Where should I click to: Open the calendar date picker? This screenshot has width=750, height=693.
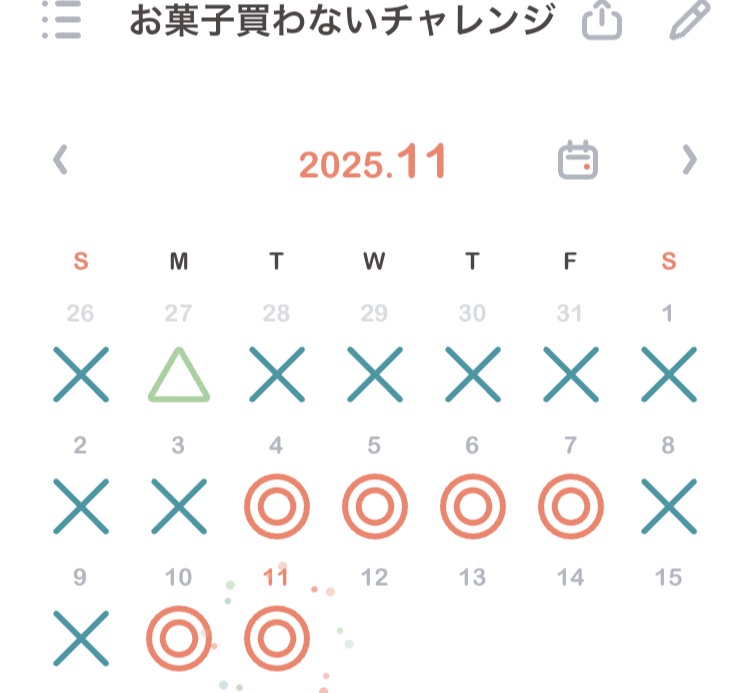click(x=578, y=160)
